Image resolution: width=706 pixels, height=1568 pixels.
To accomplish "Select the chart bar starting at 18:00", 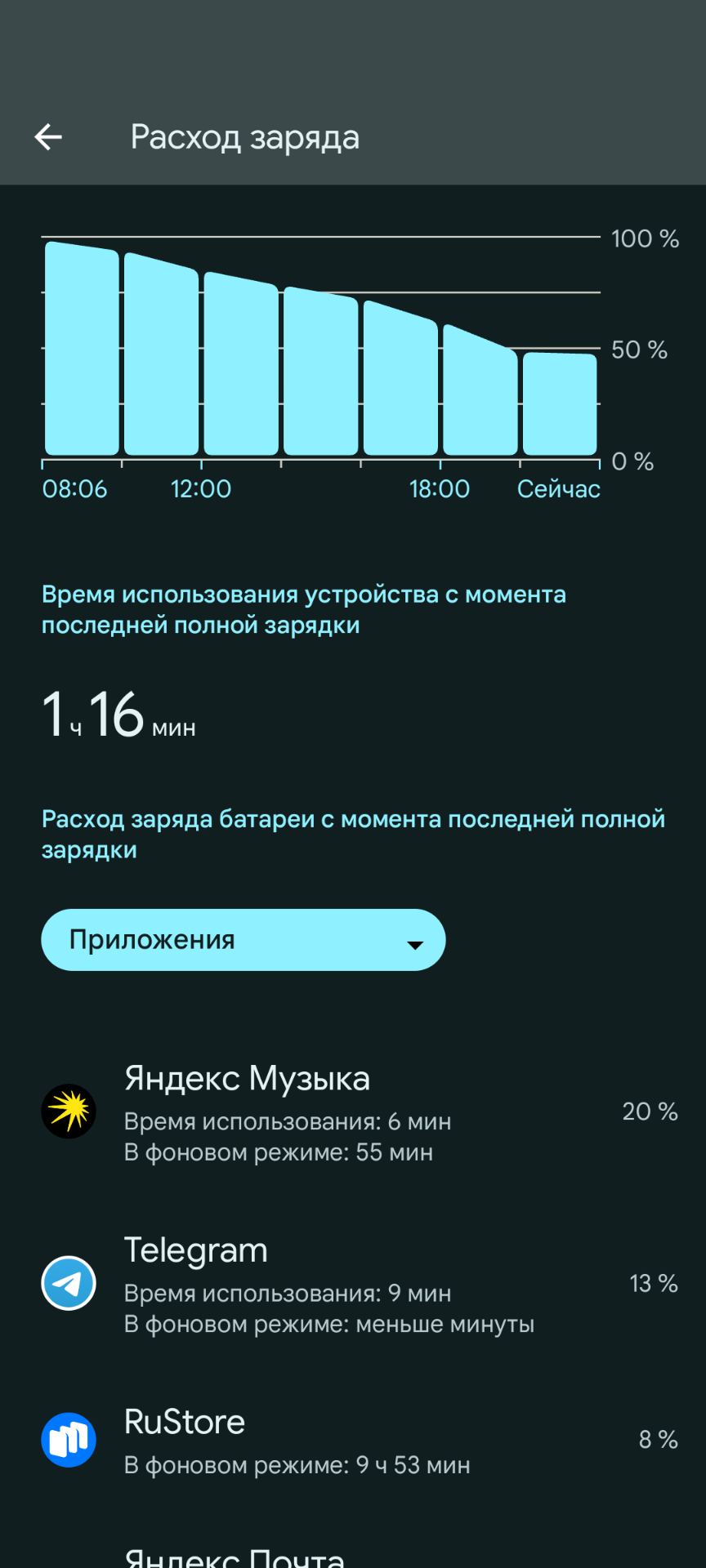I will click(480, 390).
